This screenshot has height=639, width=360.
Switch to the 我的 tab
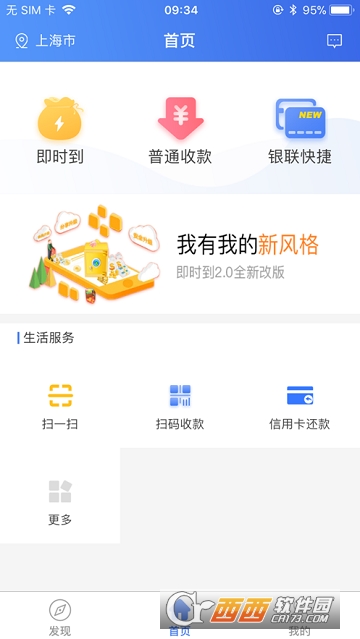click(x=300, y=617)
